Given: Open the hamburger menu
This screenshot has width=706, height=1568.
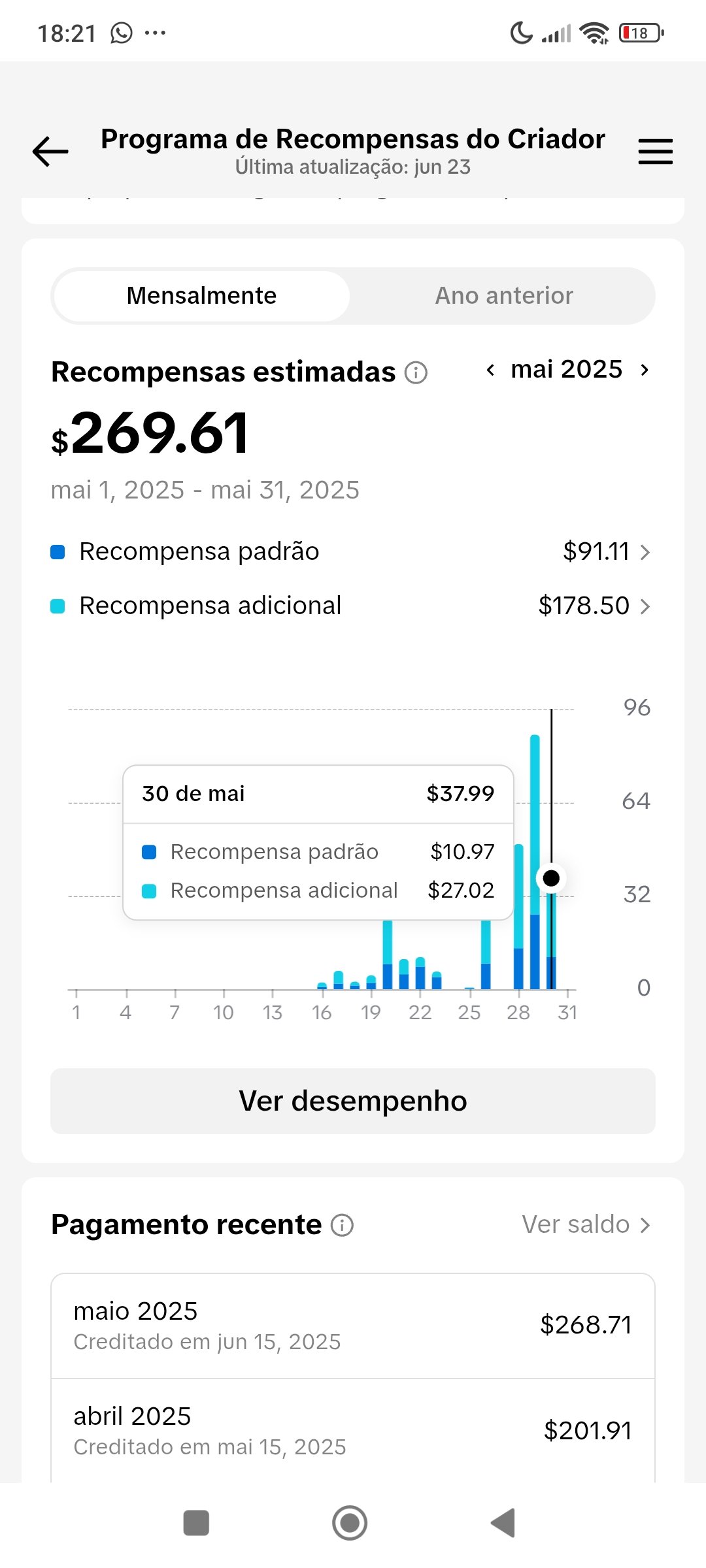Looking at the screenshot, I should tap(655, 152).
